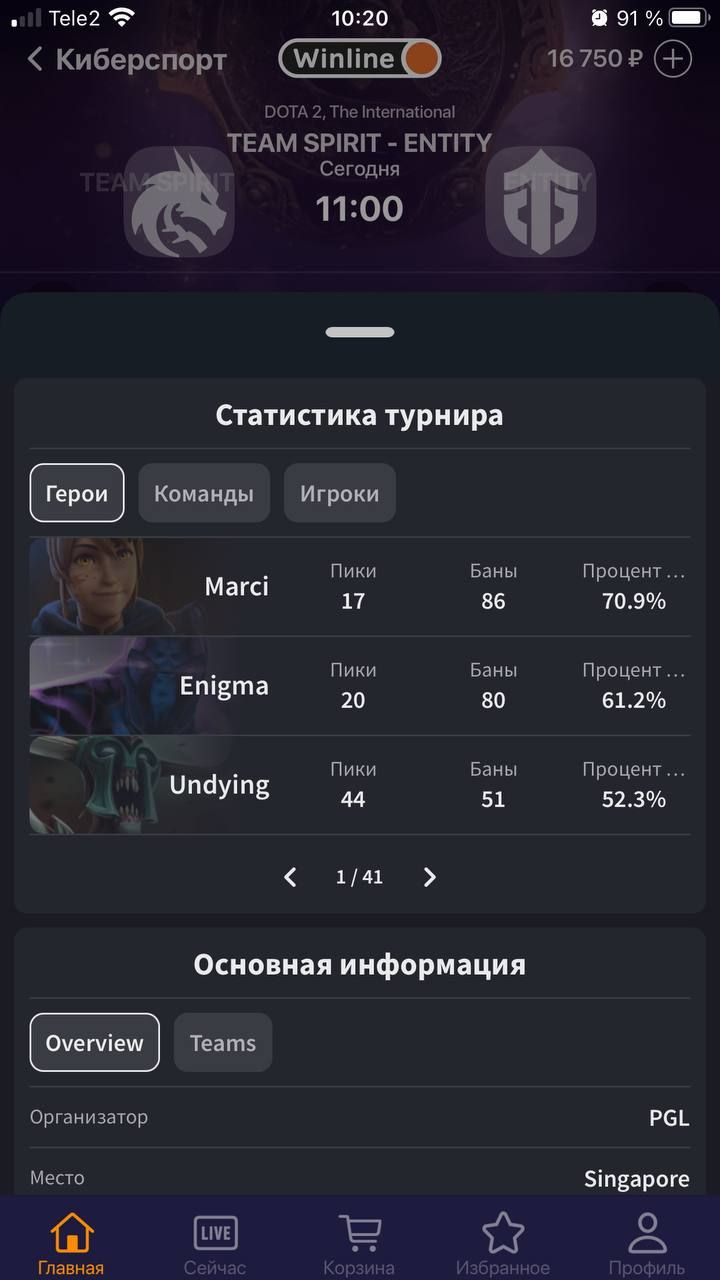Tap the plus icon to deposit funds
This screenshot has height=1280, width=720.
coord(672,59)
